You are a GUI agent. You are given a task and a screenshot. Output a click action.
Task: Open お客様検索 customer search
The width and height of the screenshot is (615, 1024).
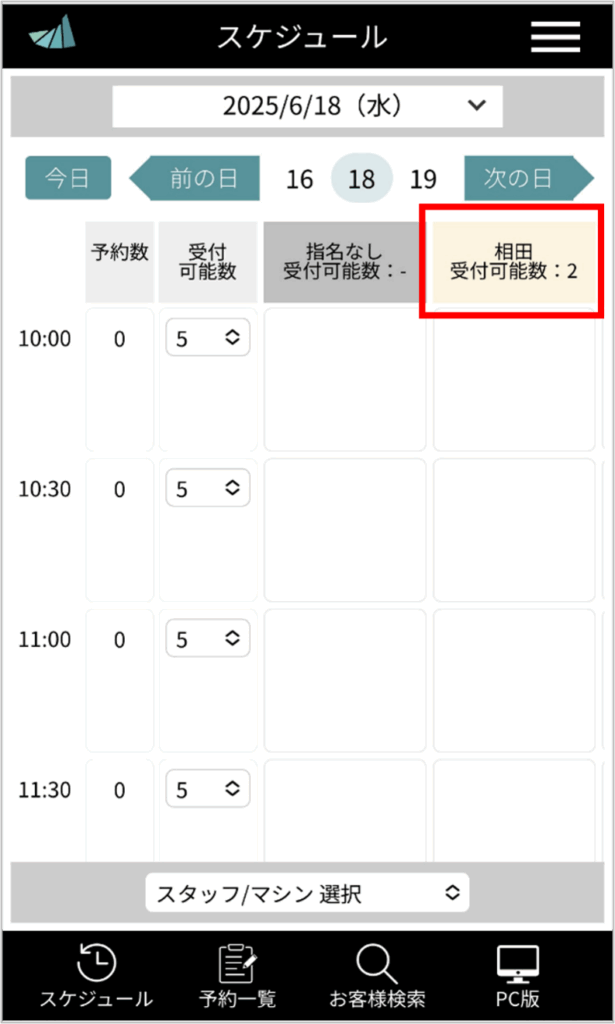point(377,976)
